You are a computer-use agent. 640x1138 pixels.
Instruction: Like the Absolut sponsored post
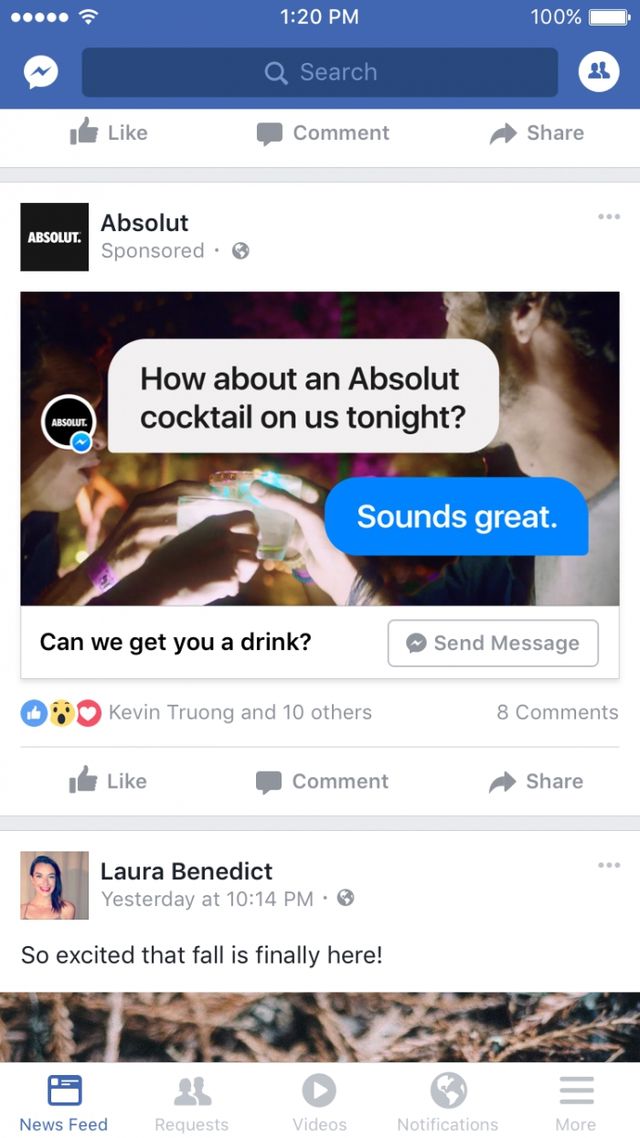point(108,781)
